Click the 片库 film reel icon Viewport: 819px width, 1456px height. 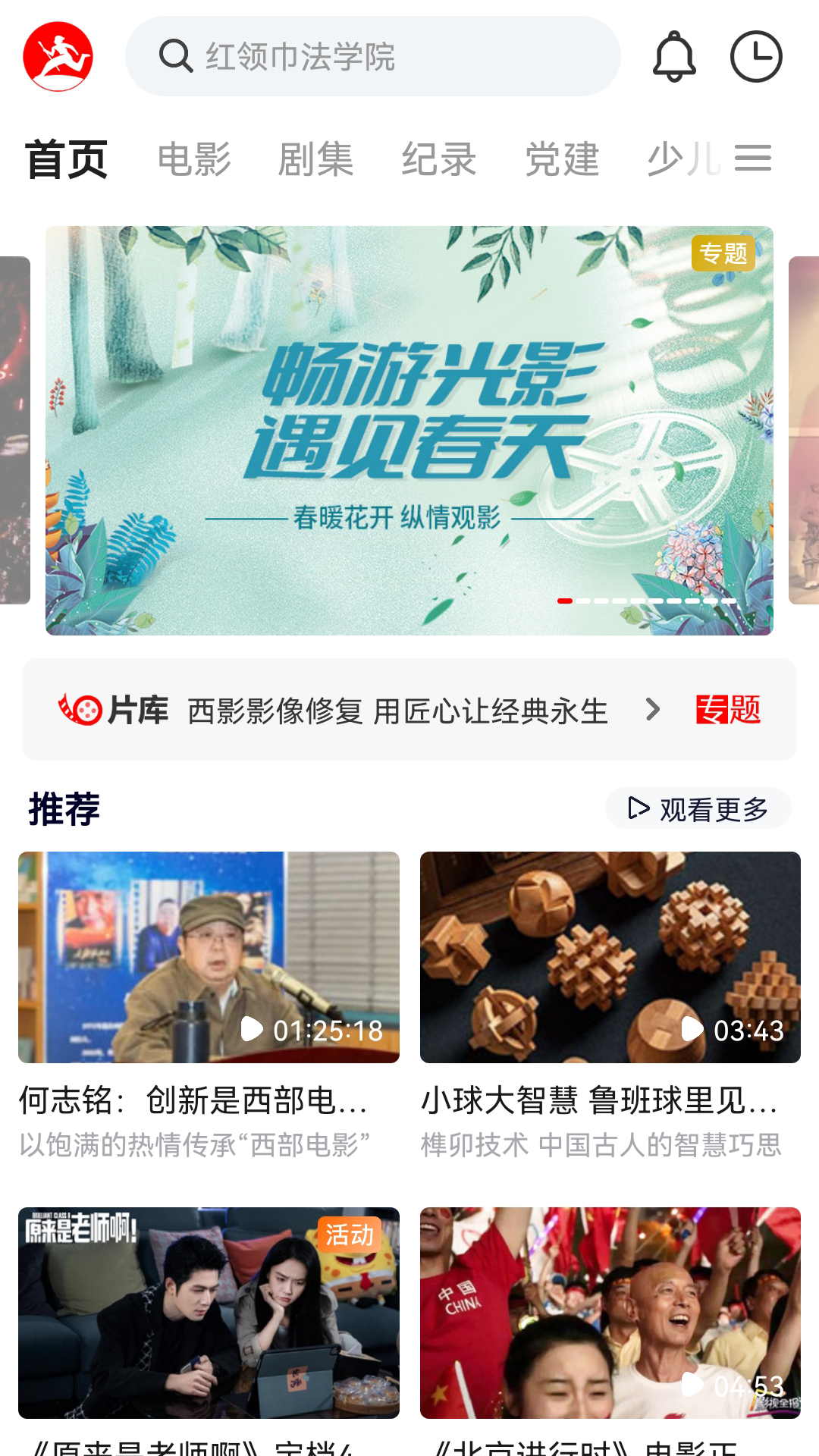click(81, 711)
